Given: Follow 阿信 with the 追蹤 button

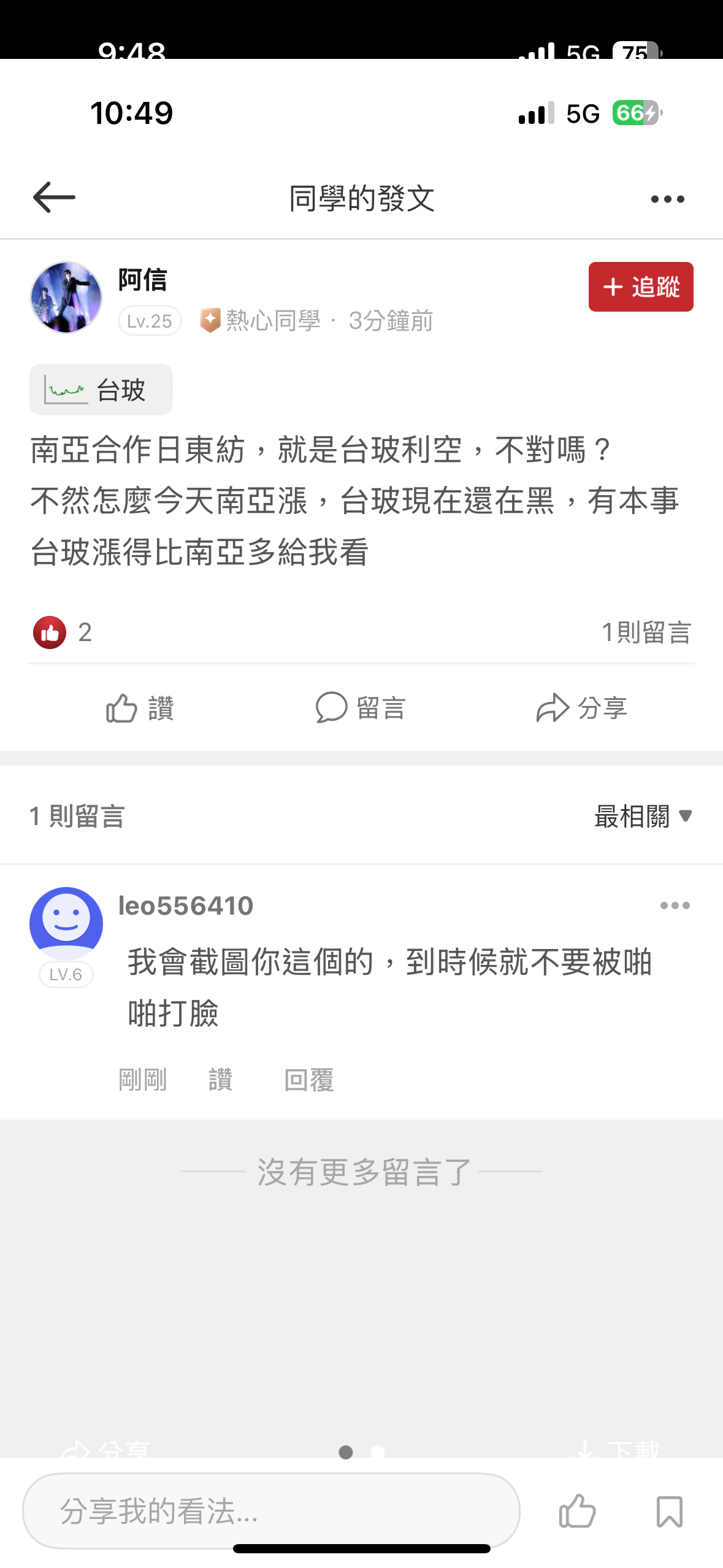Looking at the screenshot, I should (x=640, y=287).
